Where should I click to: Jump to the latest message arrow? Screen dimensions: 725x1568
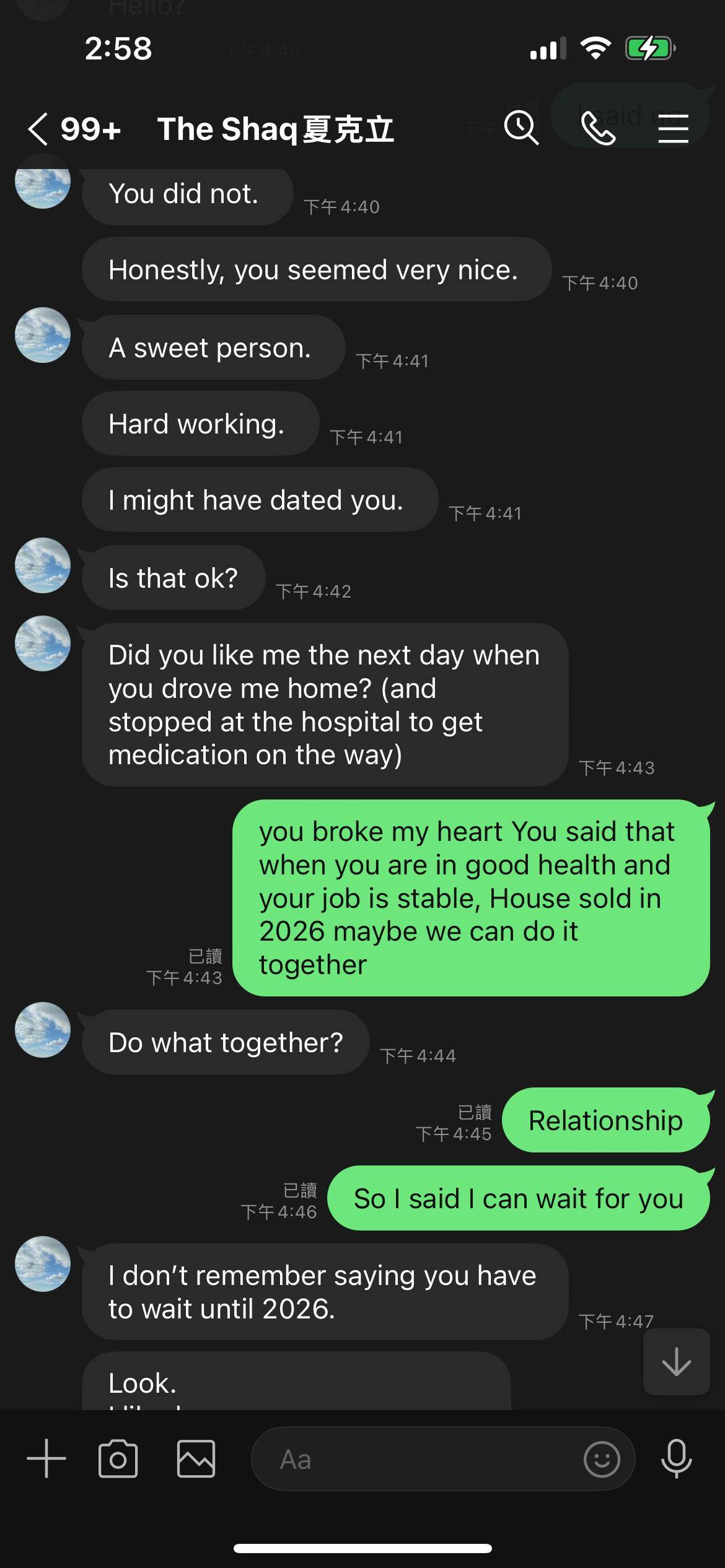coord(676,1362)
